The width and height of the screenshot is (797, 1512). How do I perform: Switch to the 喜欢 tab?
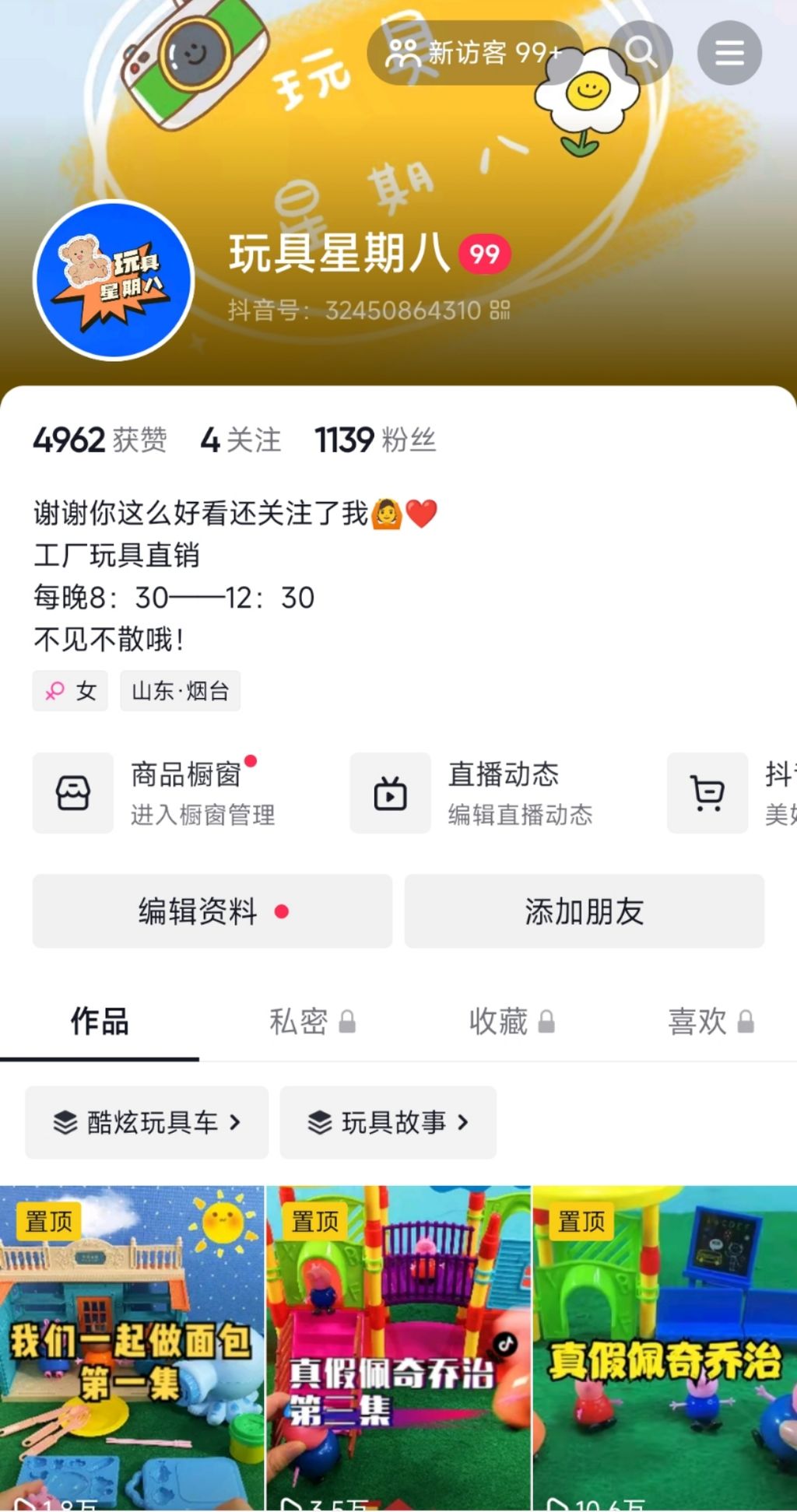pos(710,1022)
